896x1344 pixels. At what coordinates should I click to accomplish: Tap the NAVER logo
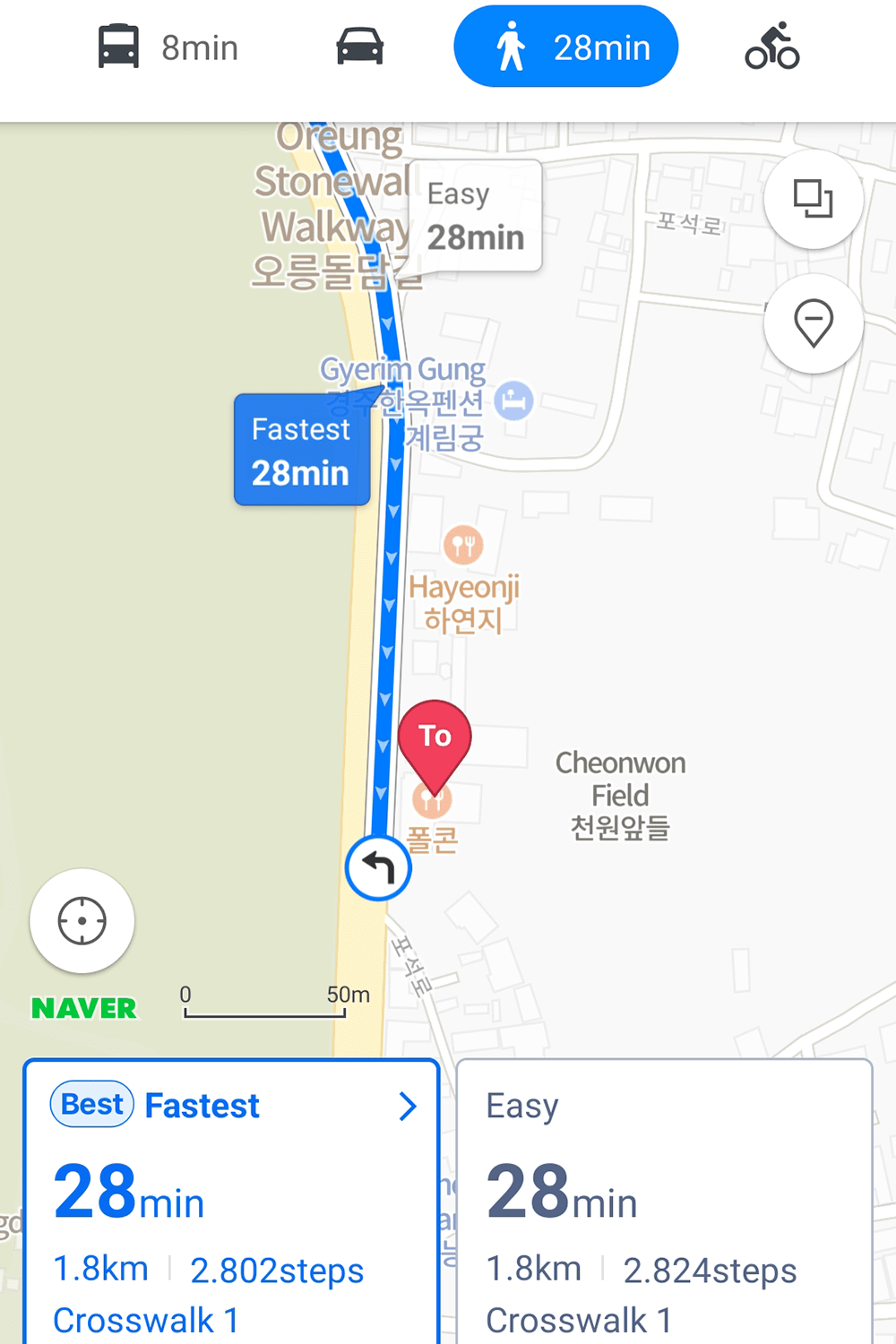[x=82, y=1007]
